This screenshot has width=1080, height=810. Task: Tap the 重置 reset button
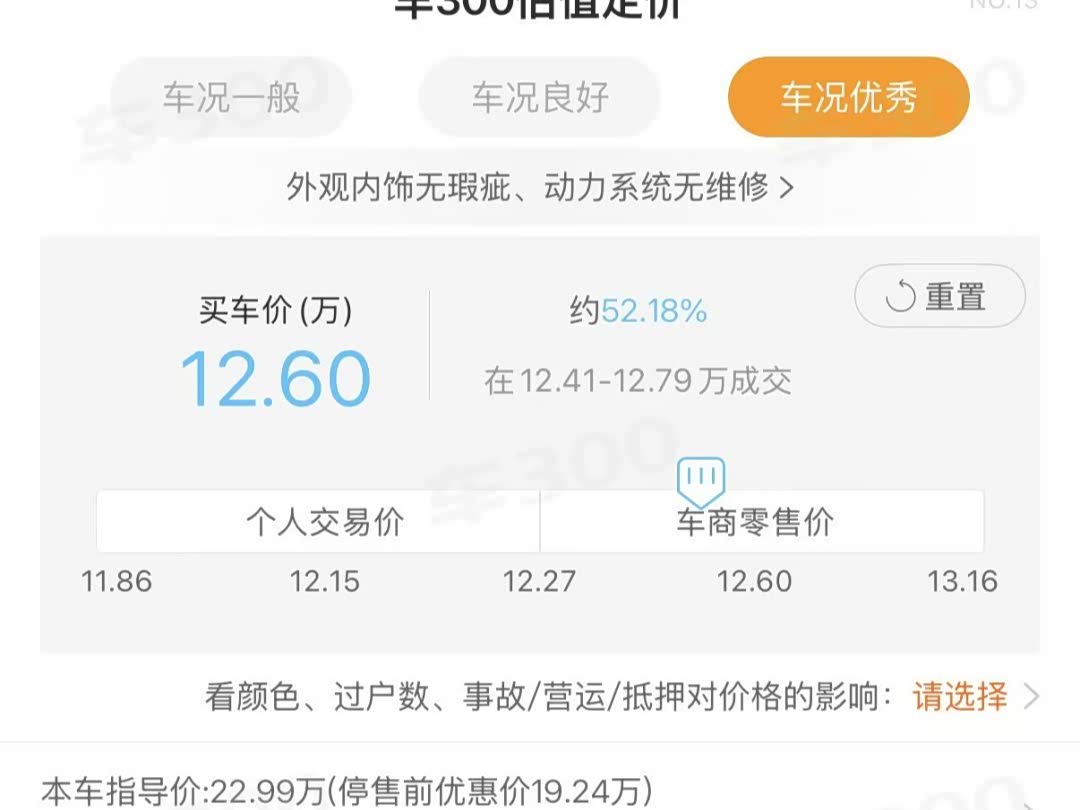940,297
